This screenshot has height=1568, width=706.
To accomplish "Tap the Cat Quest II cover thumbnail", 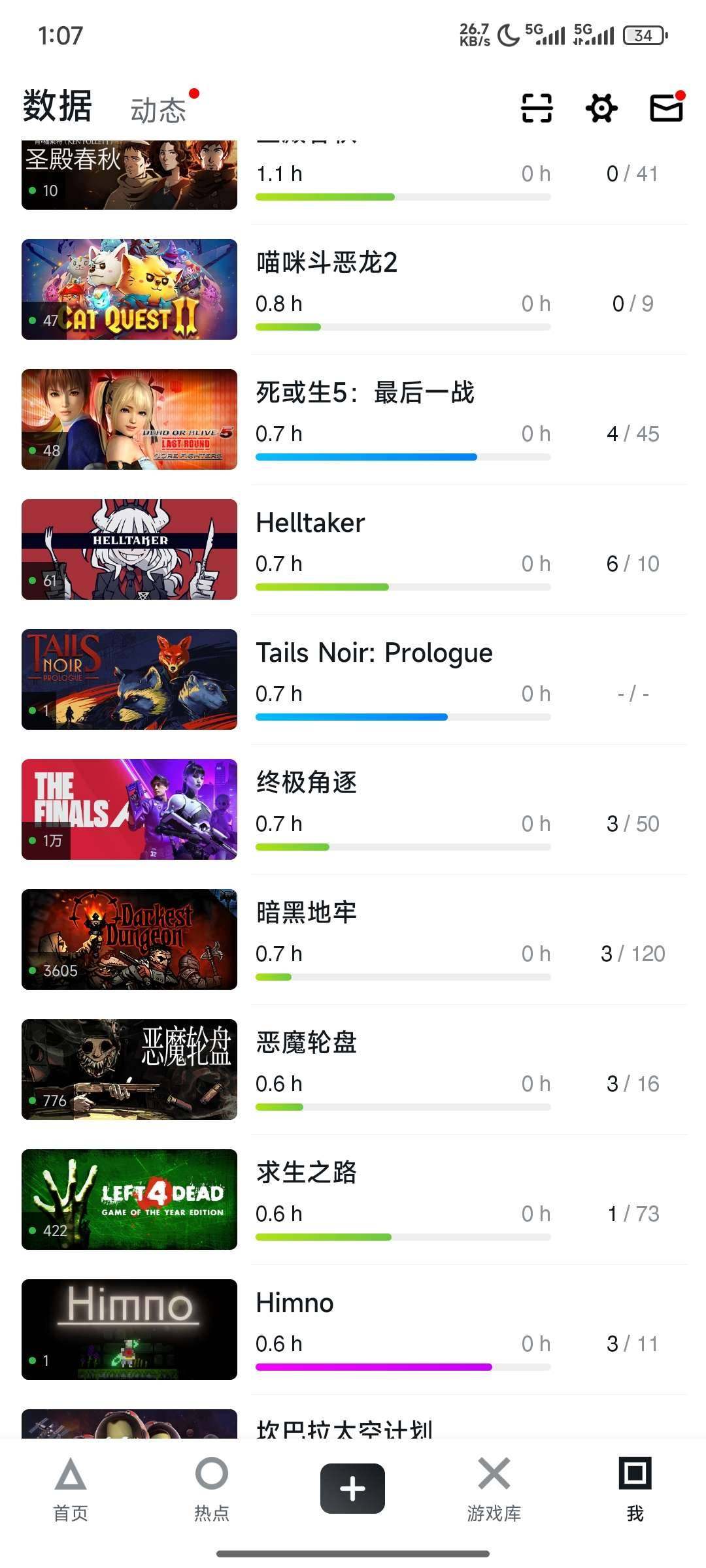I will click(129, 289).
